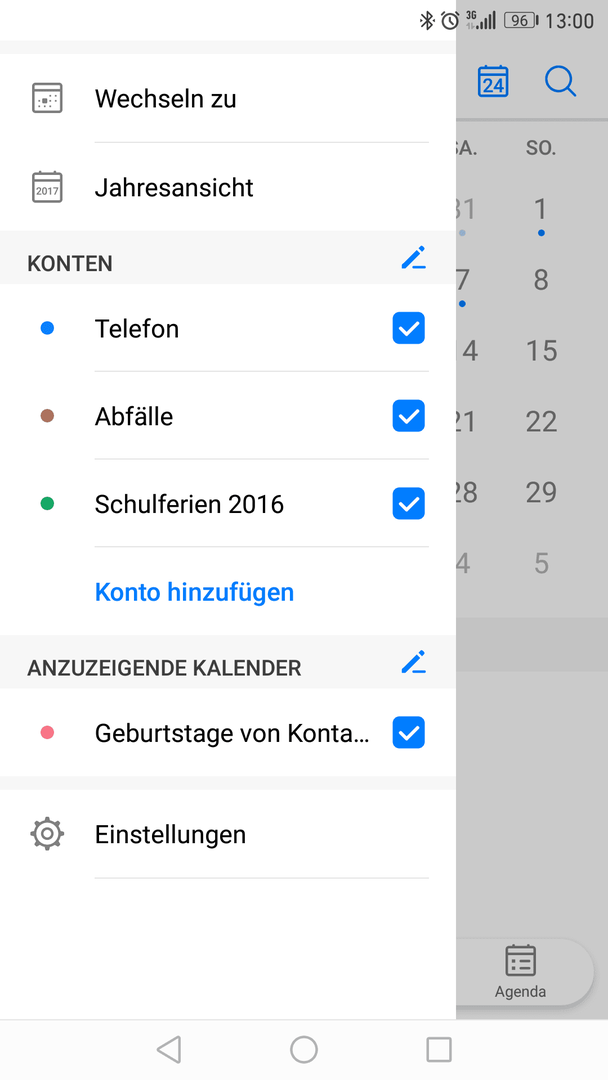608x1080 pixels.
Task: Tap Konto hinzufügen to add account
Action: [x=194, y=592]
